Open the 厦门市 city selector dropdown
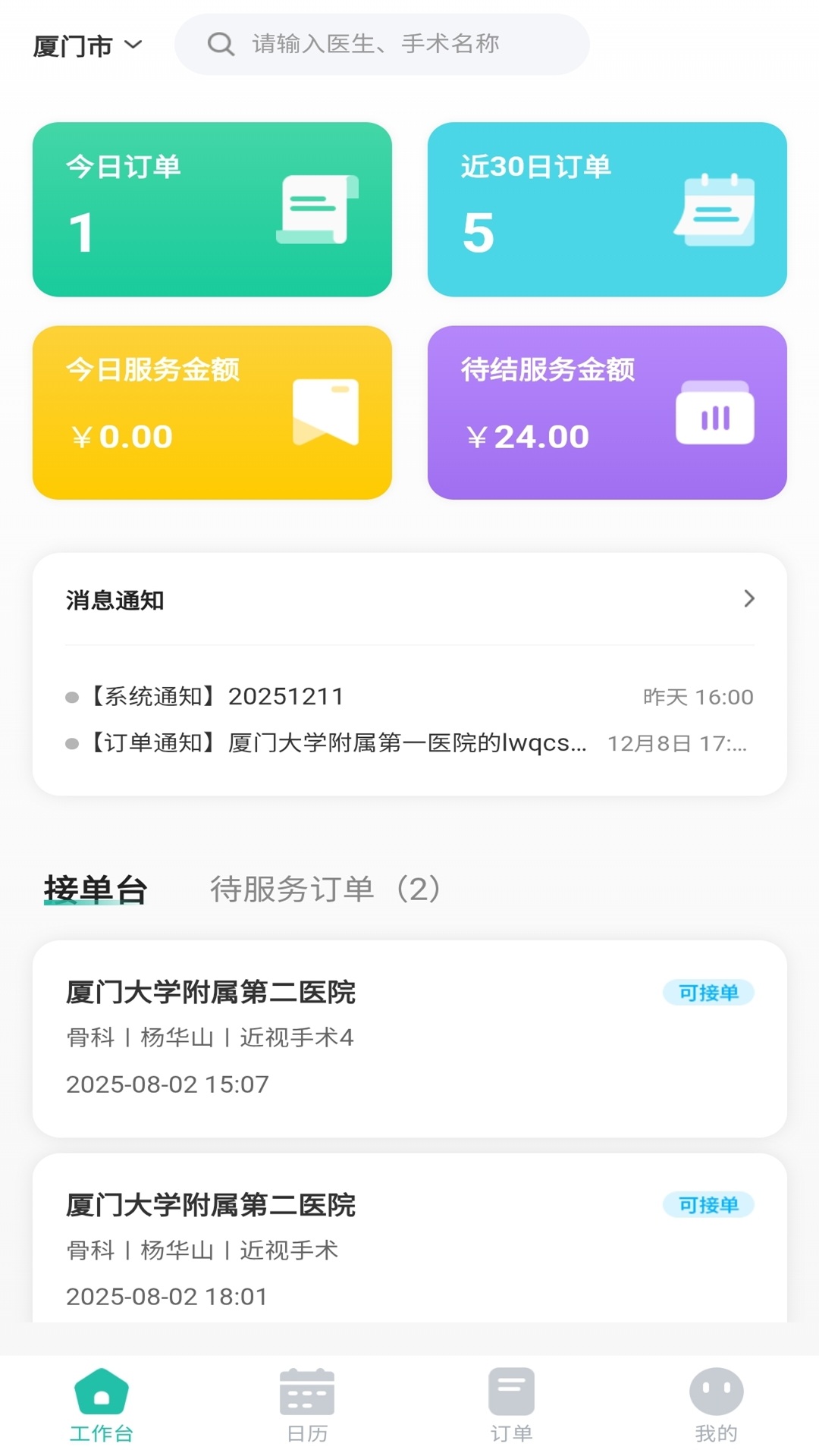Image resolution: width=819 pixels, height=1456 pixels. click(x=87, y=45)
